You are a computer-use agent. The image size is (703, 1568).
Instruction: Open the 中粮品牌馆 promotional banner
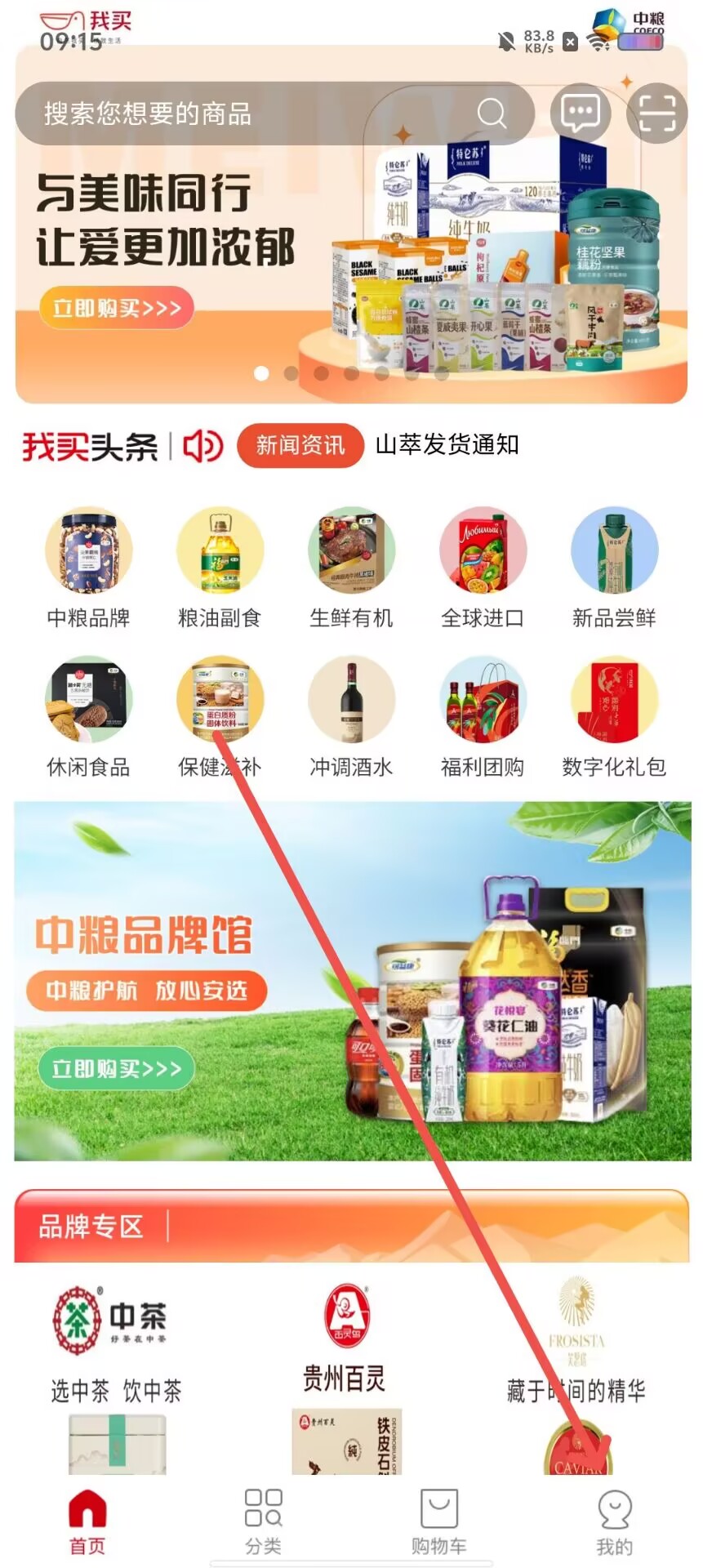click(x=351, y=980)
